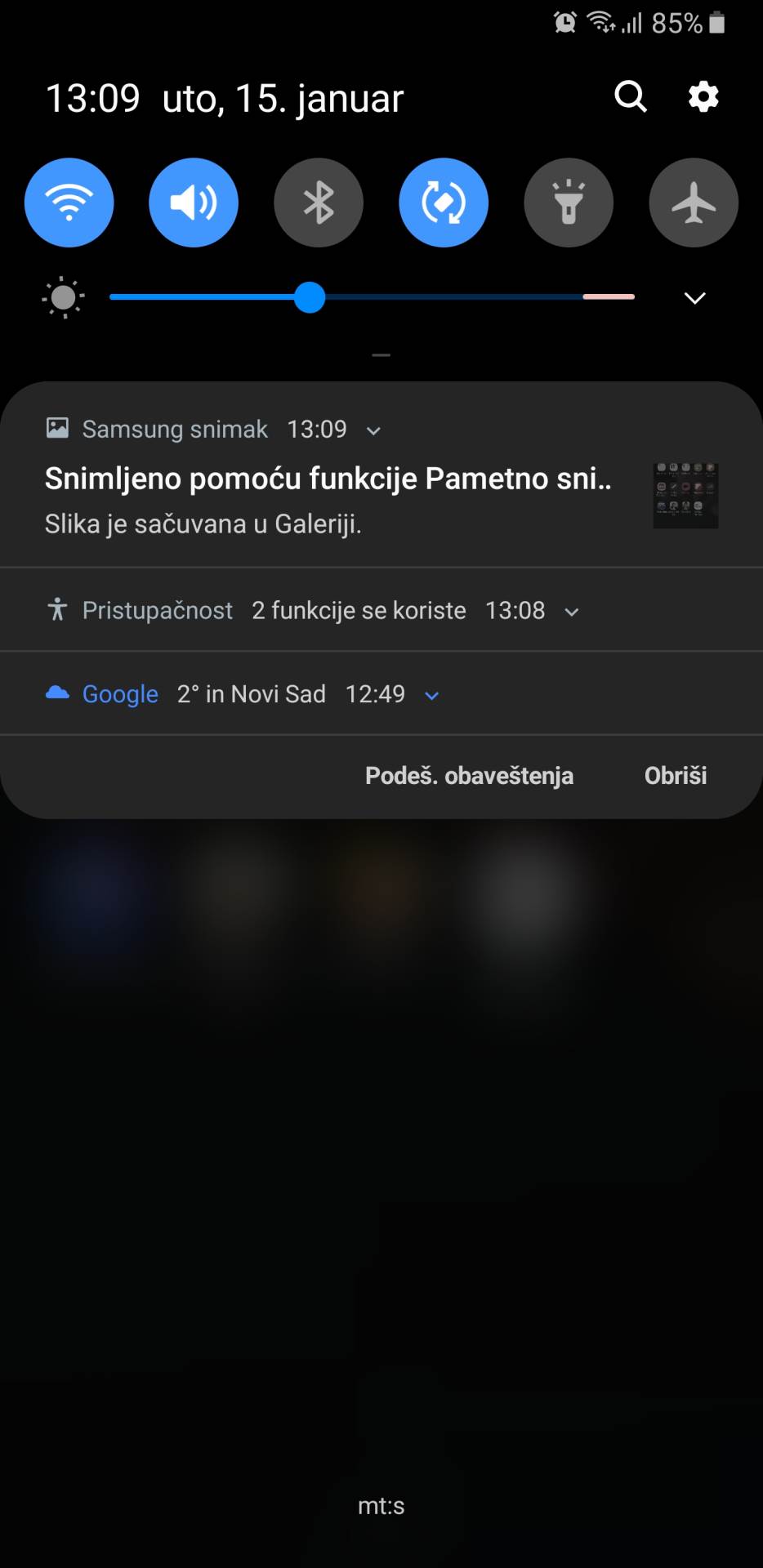Set brightness on the slider
This screenshot has height=1568, width=763.
[310, 297]
